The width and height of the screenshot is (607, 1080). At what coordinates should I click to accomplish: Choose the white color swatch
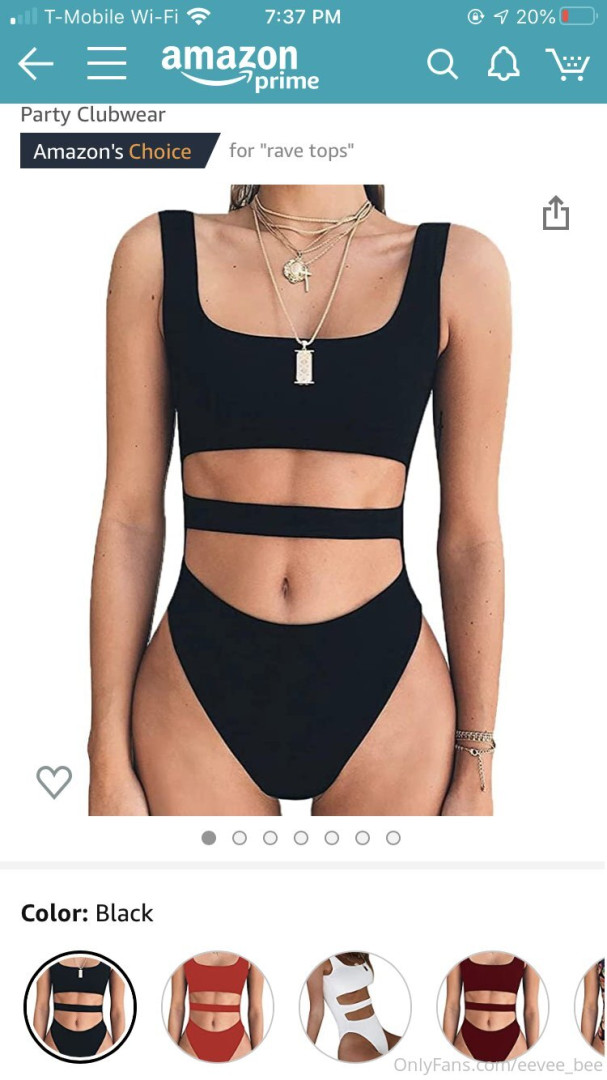355,1006
